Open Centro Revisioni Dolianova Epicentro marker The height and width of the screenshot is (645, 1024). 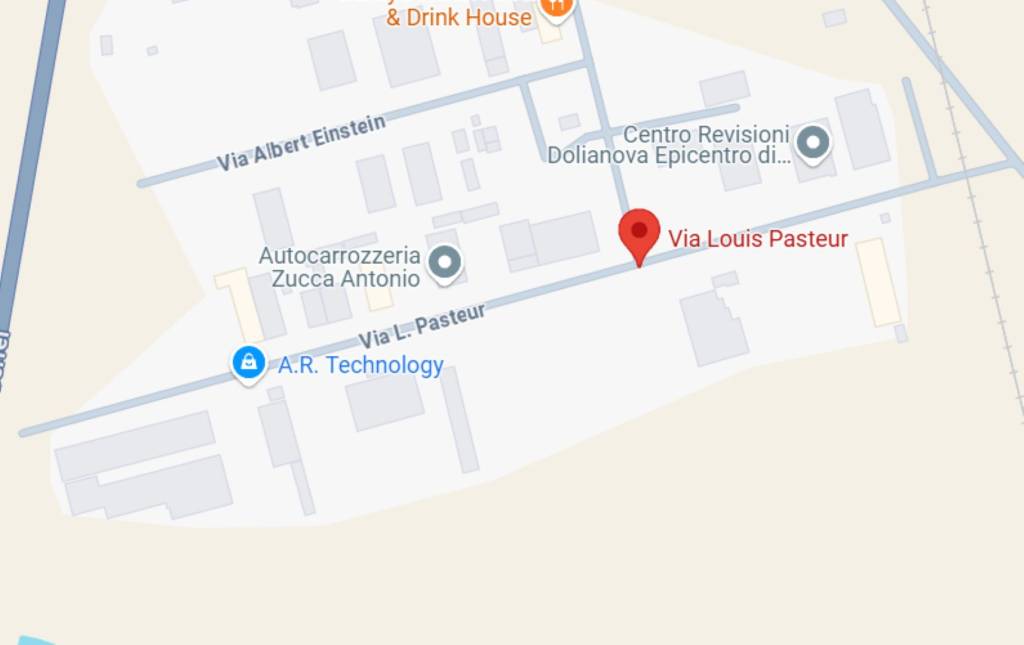tap(813, 143)
